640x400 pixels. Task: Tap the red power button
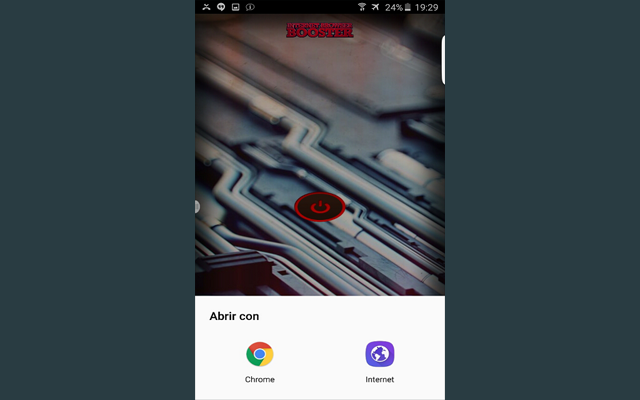point(320,207)
